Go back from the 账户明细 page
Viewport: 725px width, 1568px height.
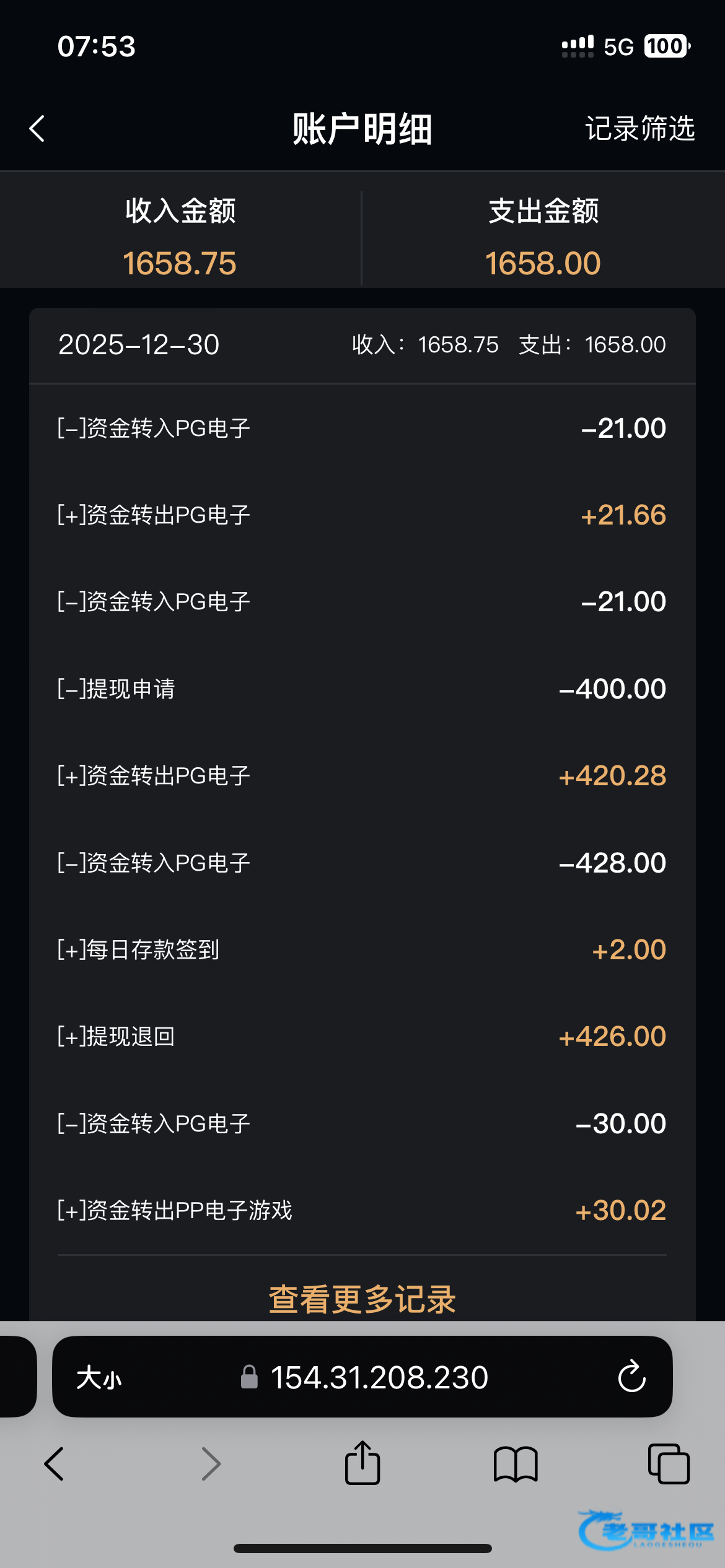37,129
